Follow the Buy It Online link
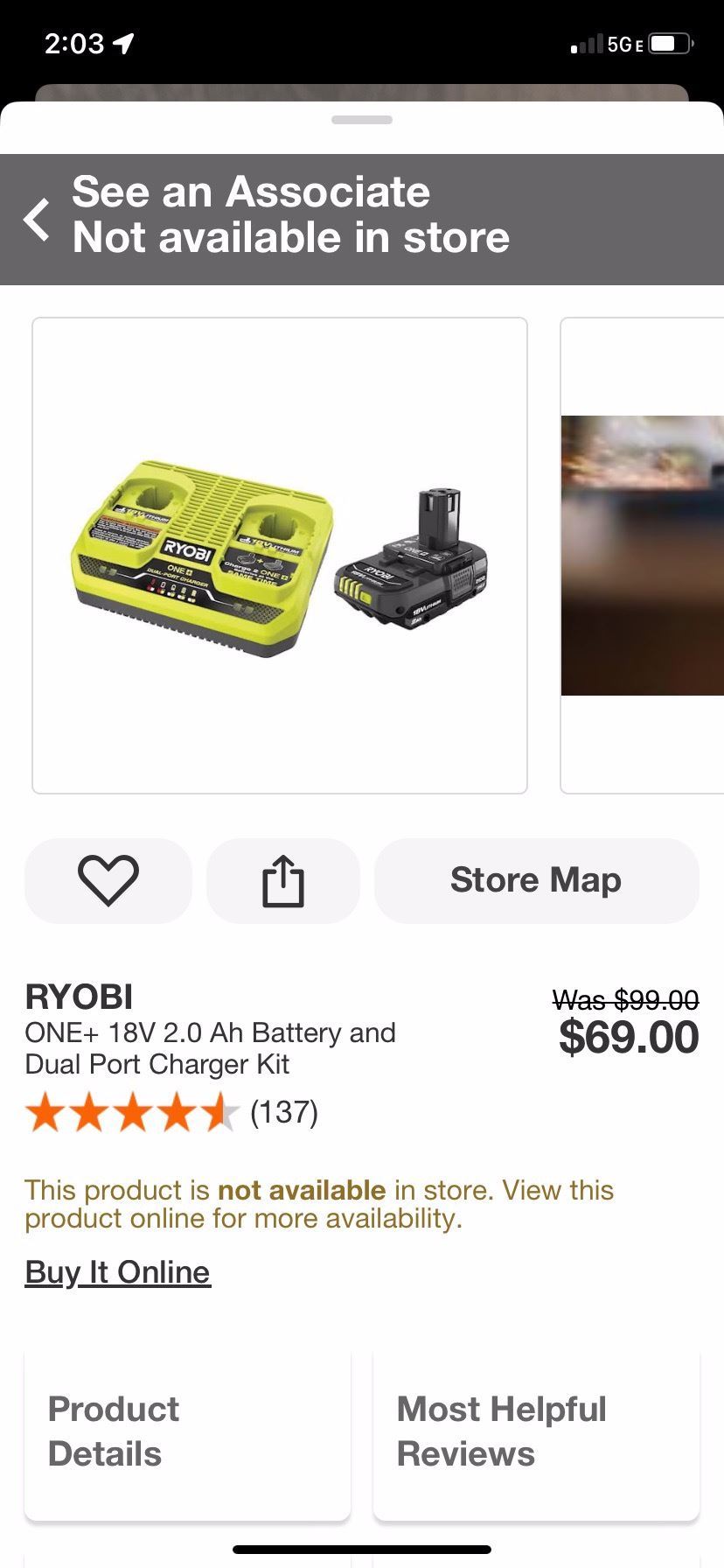This screenshot has width=724, height=1568. coord(117,1271)
